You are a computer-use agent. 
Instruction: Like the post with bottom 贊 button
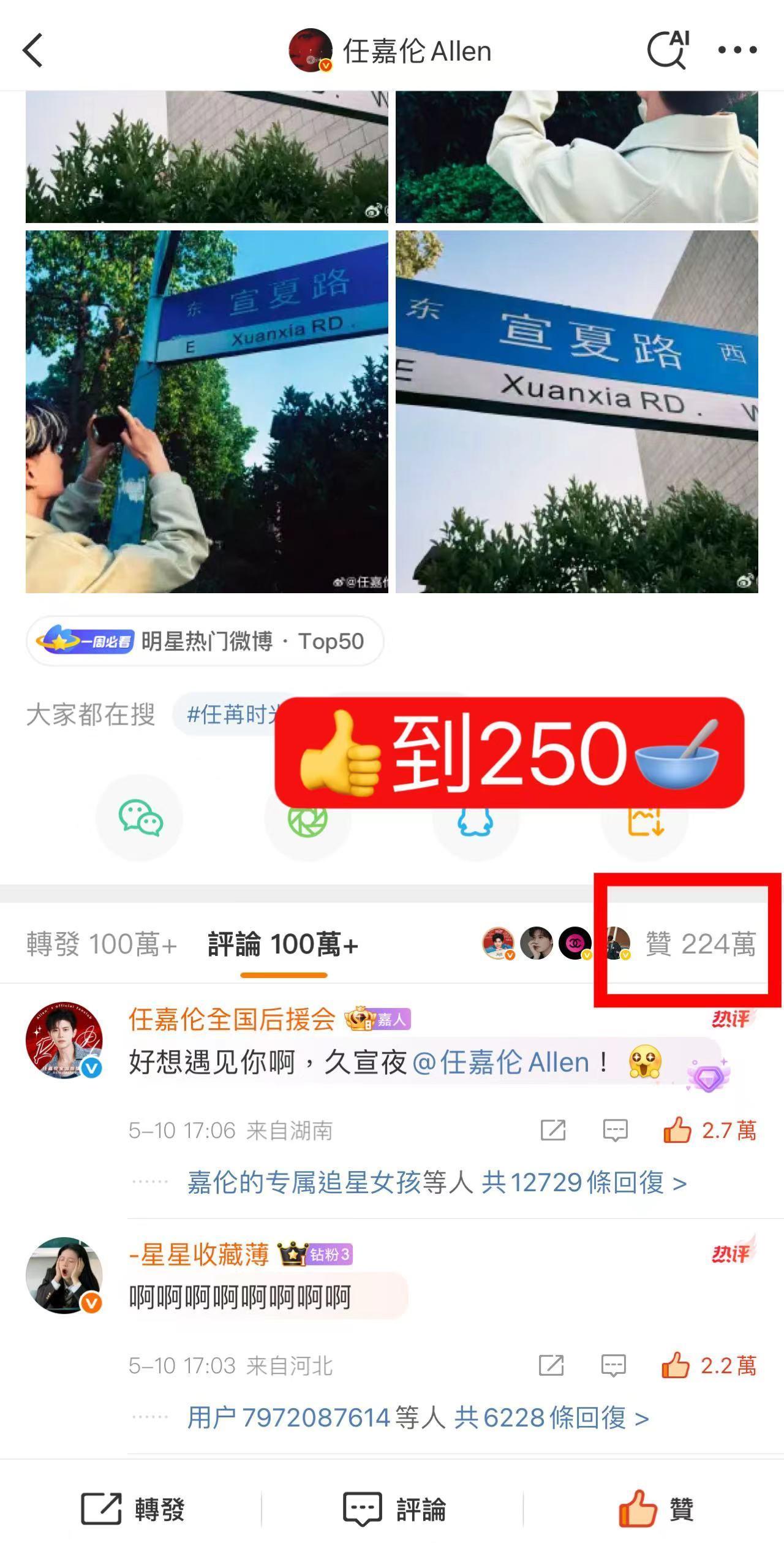(x=655, y=1509)
